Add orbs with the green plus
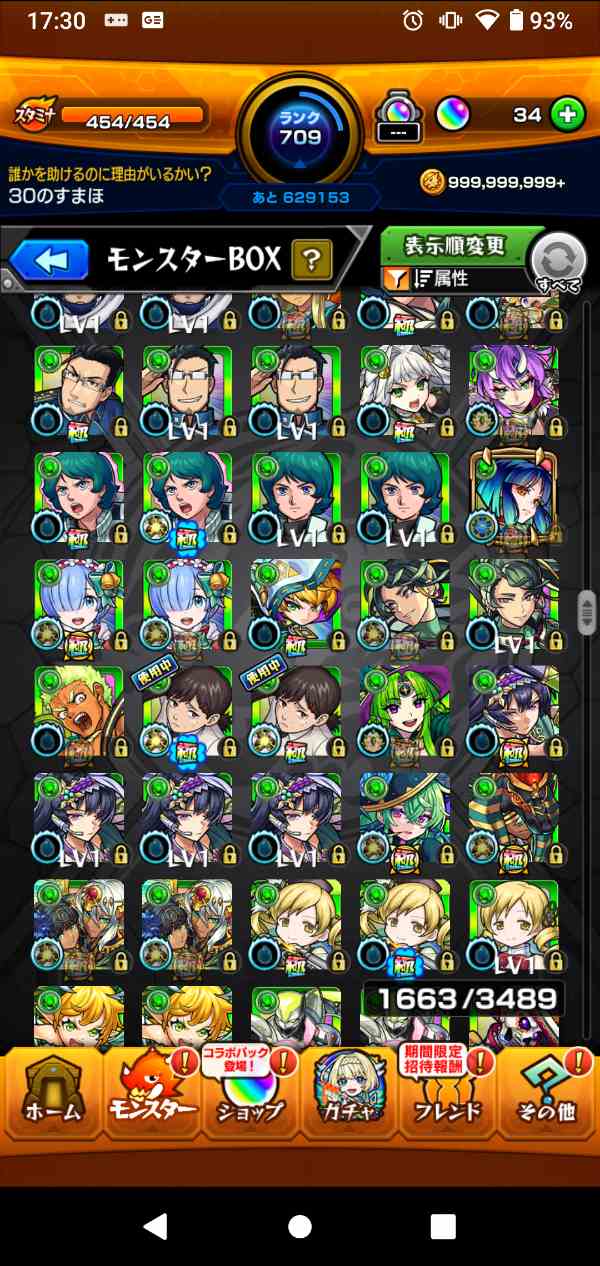The width and height of the screenshot is (600, 1266). pyautogui.click(x=567, y=115)
